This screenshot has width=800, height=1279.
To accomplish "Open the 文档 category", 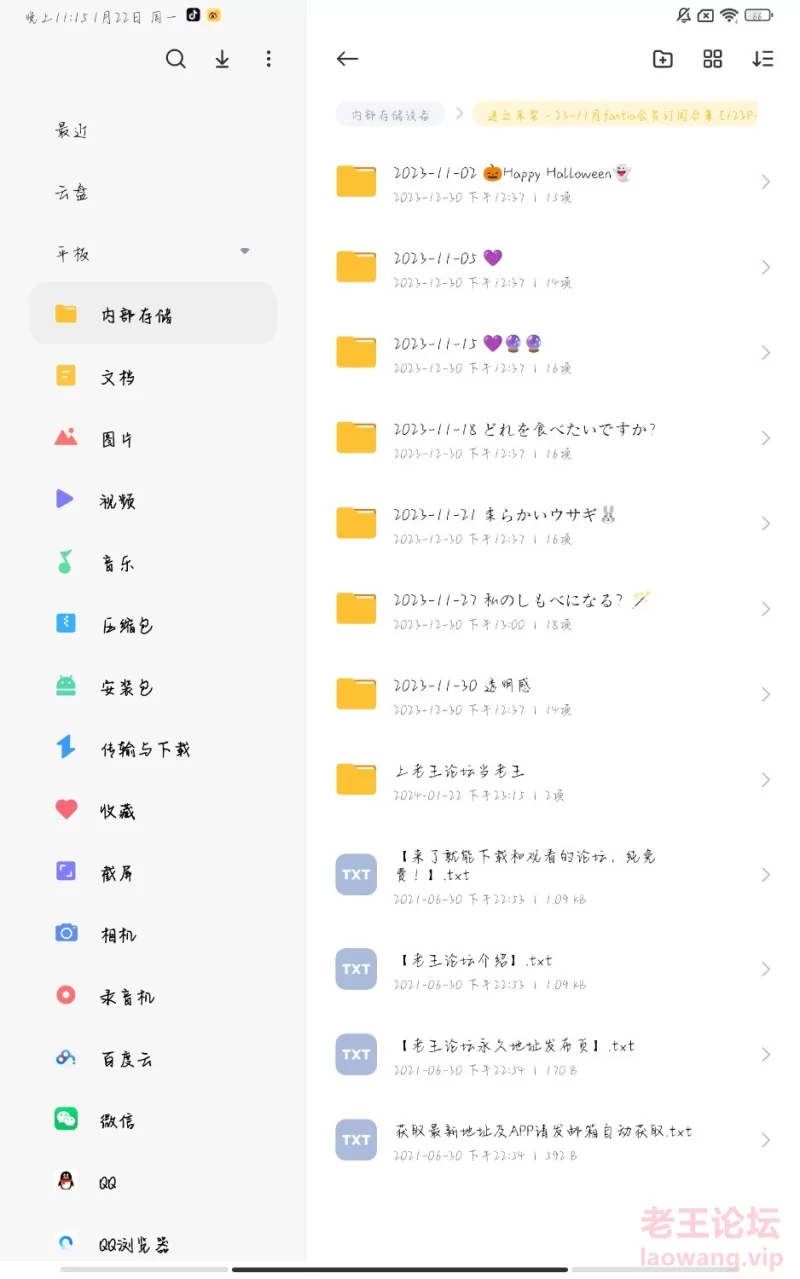I will [117, 377].
